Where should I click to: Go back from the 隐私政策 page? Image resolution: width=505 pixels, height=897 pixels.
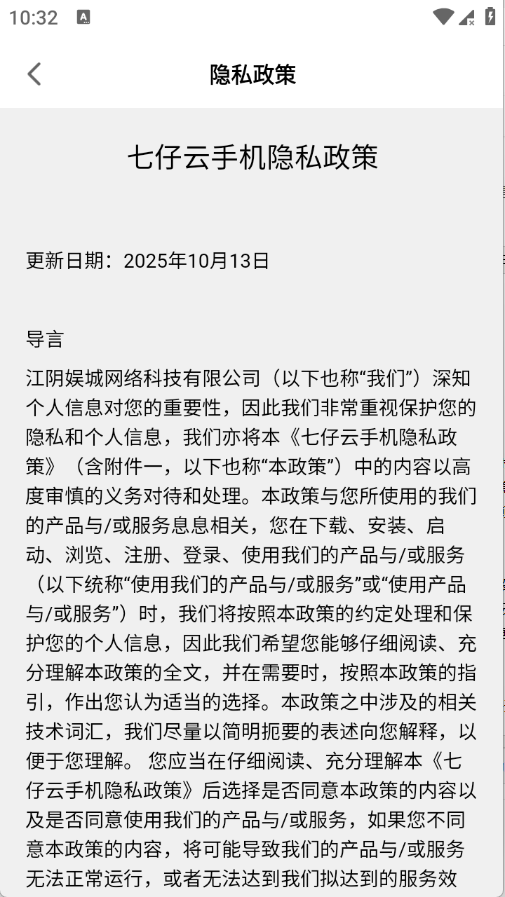tap(34, 74)
